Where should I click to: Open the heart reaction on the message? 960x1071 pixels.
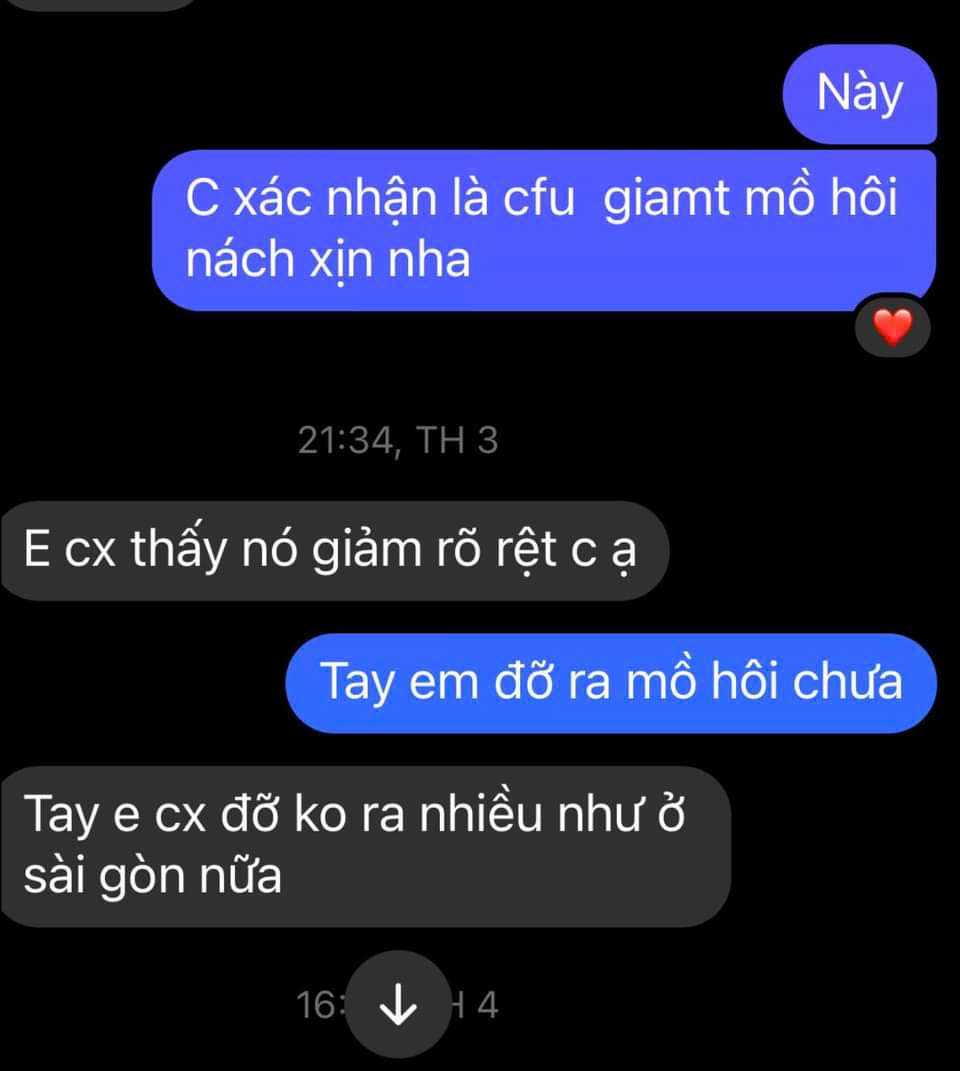[x=893, y=327]
